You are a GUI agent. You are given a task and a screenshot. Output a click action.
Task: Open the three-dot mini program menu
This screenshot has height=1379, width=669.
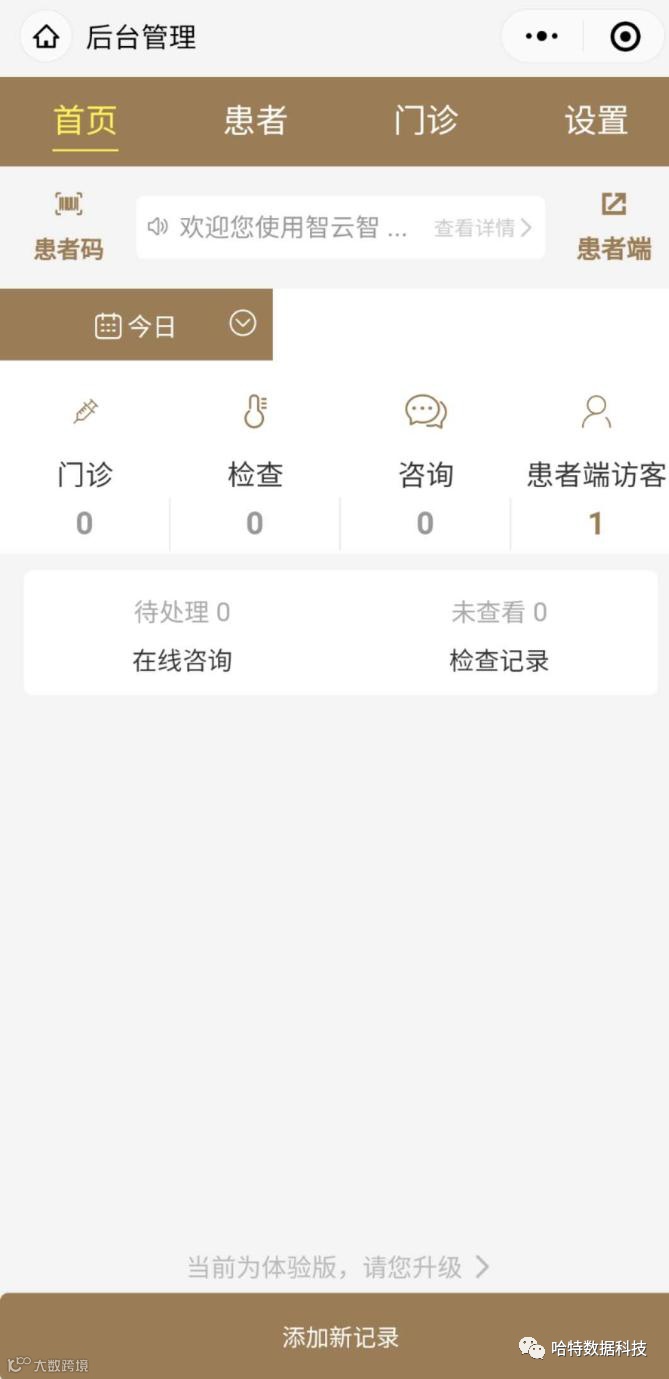coord(542,37)
